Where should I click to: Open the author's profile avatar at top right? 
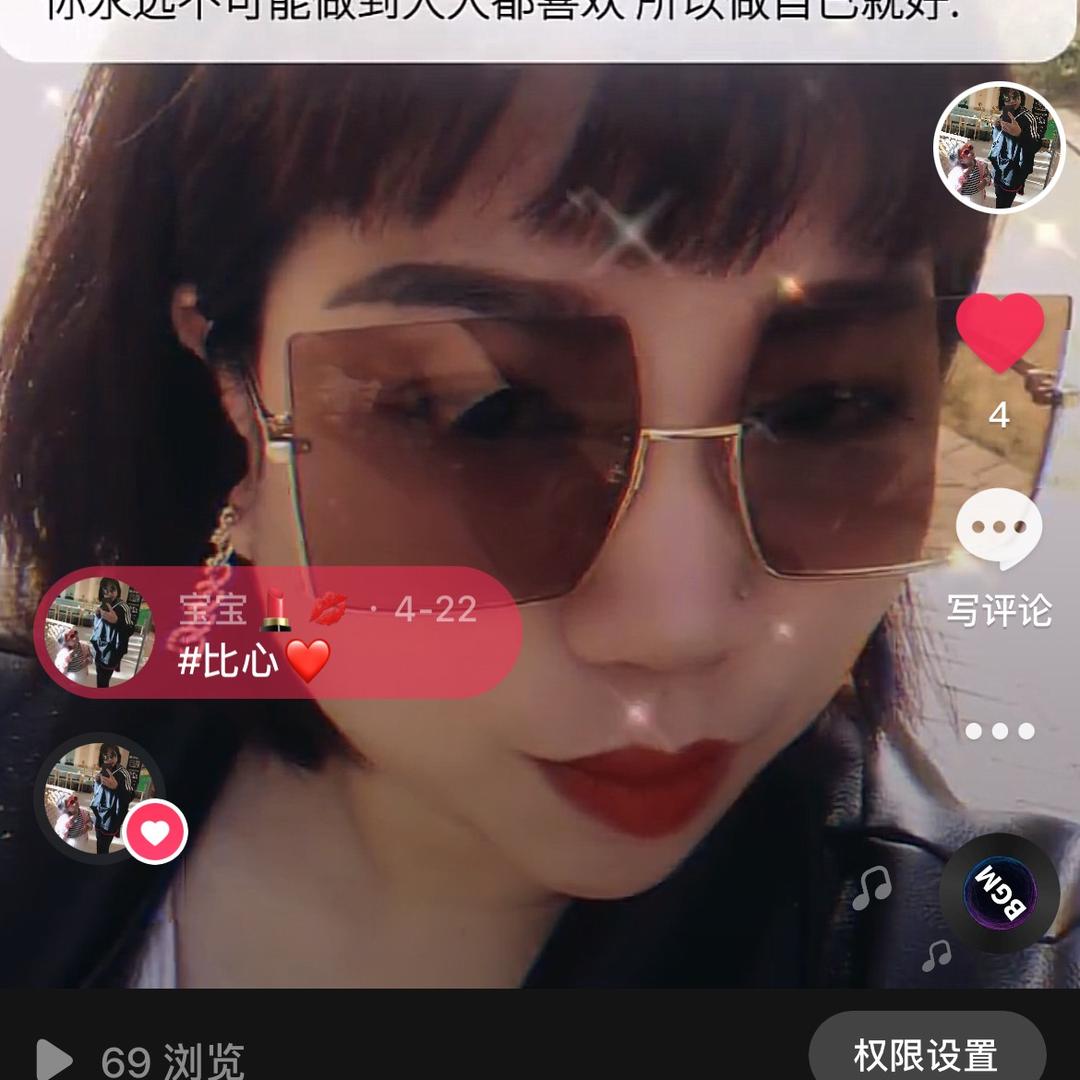point(998,148)
